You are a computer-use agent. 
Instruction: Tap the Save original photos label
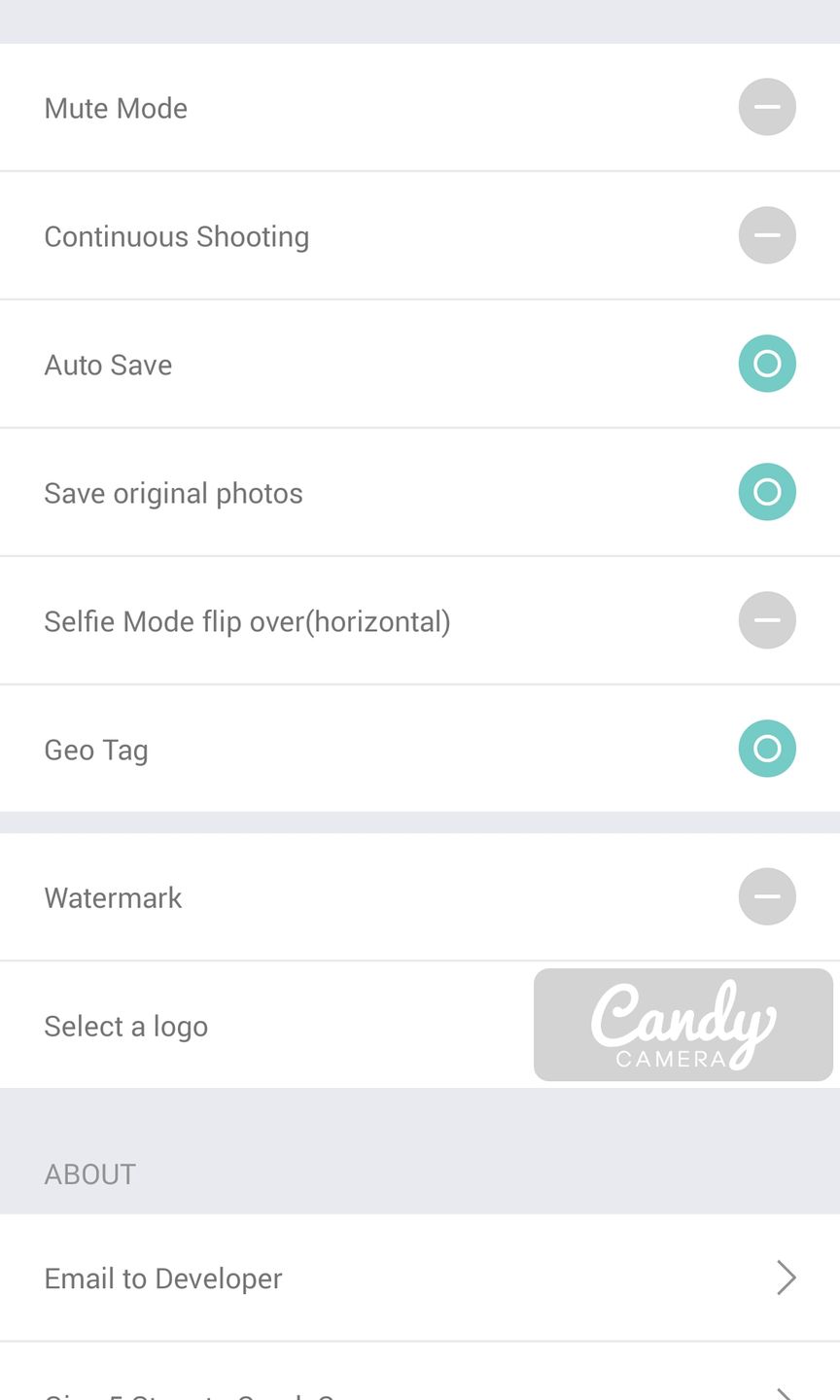click(x=173, y=492)
